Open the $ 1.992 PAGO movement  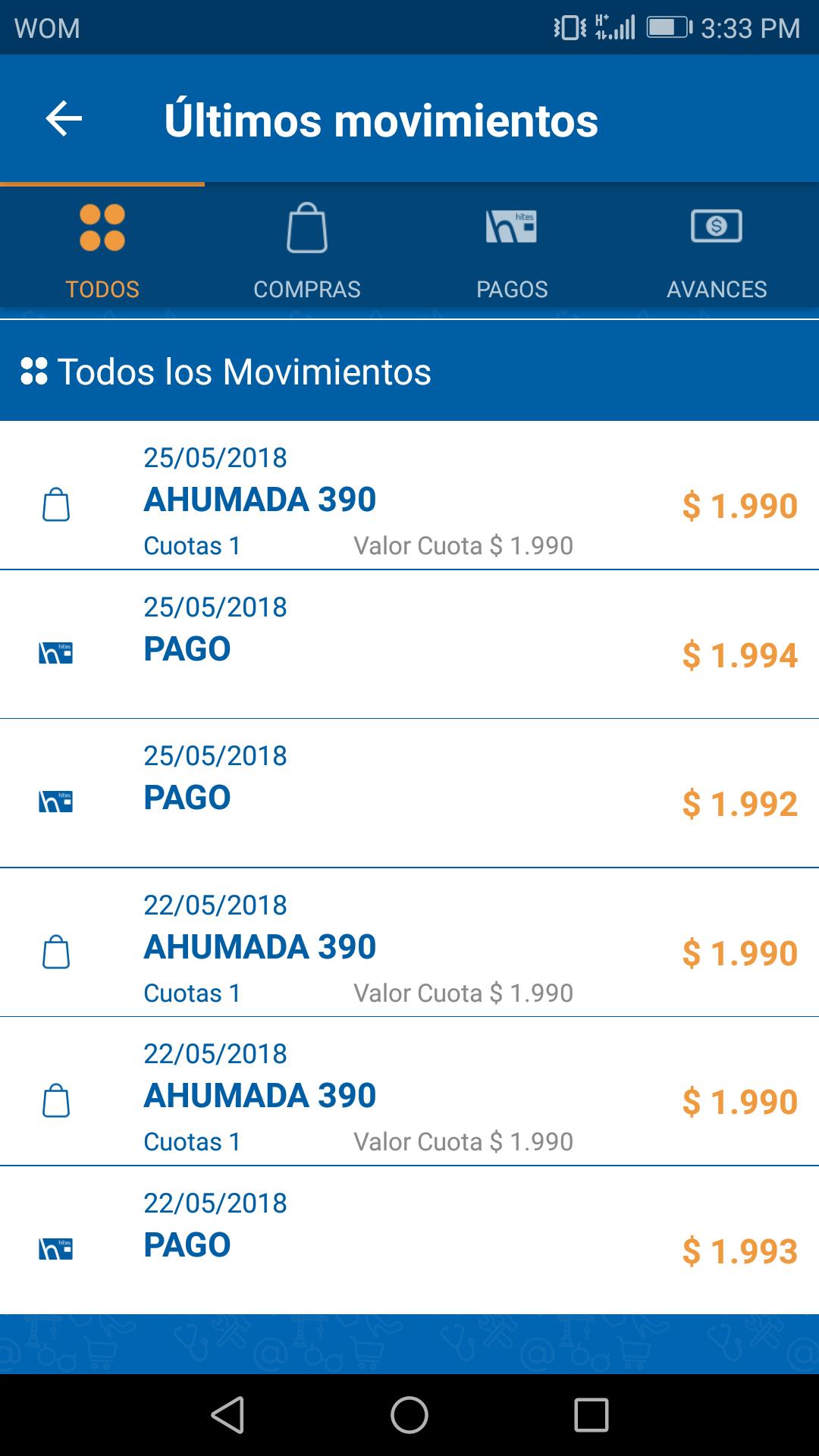click(x=409, y=793)
